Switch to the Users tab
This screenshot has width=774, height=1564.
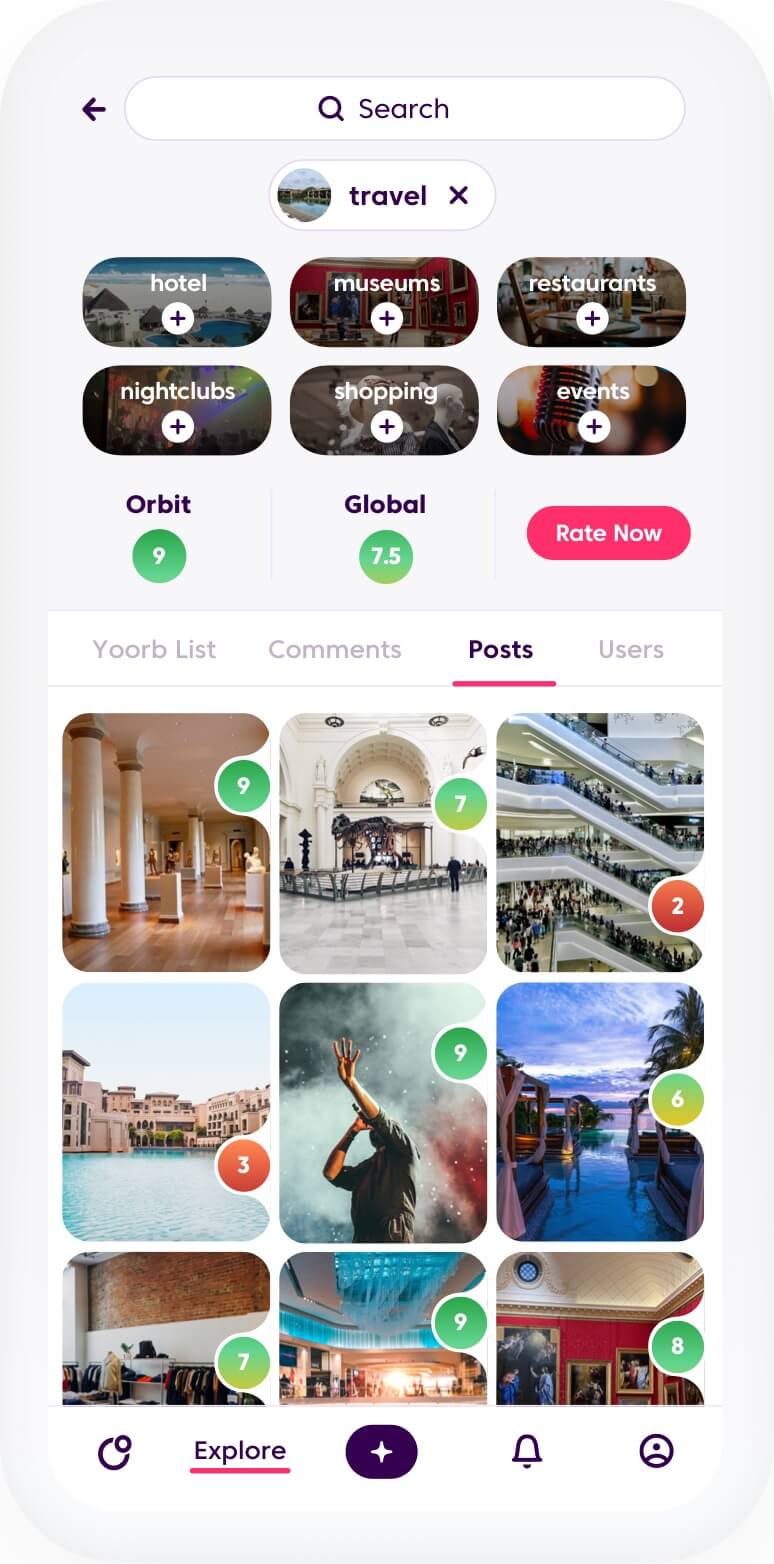631,649
